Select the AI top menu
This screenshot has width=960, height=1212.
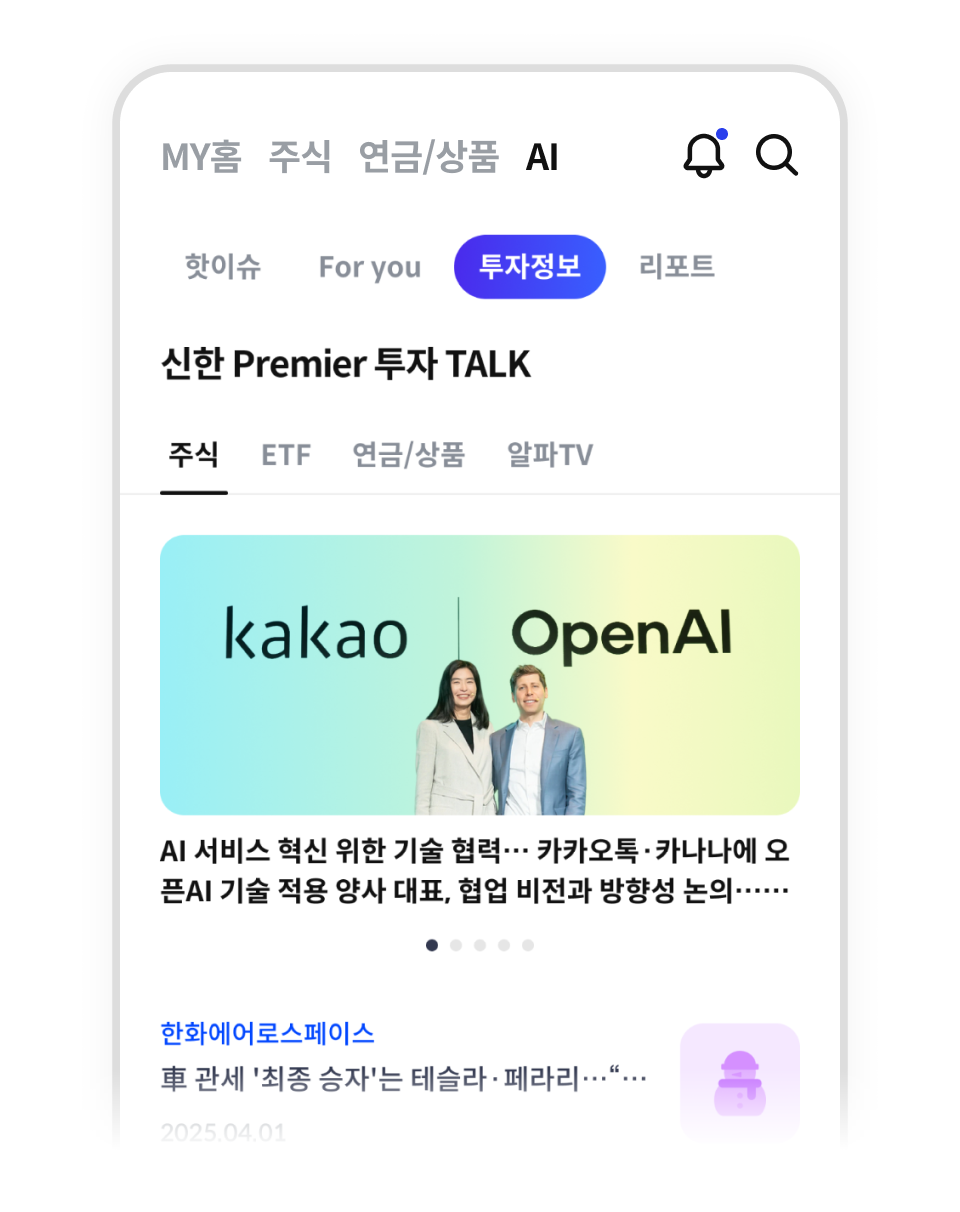(x=542, y=157)
